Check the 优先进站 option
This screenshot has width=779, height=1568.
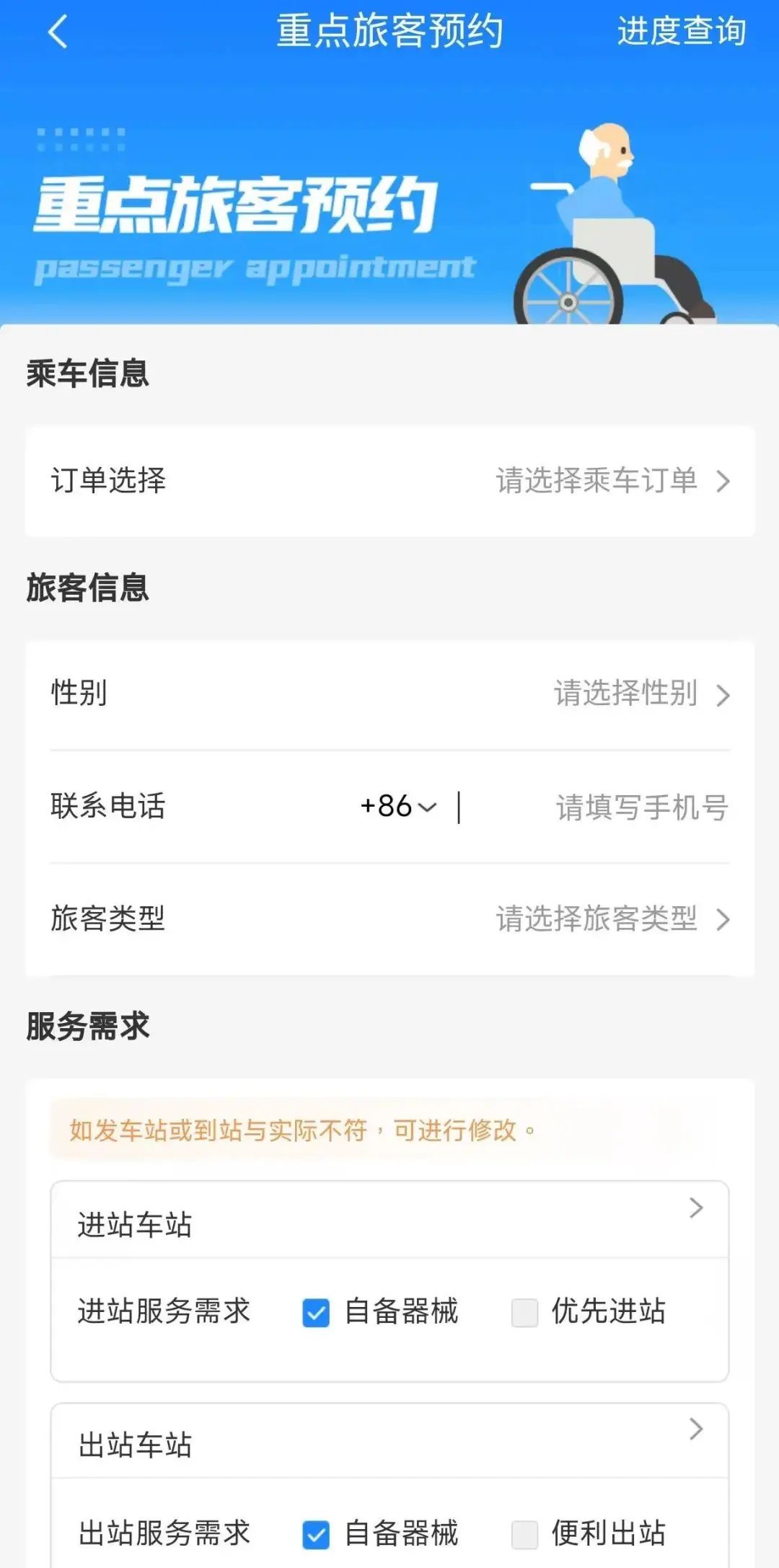click(x=525, y=1313)
